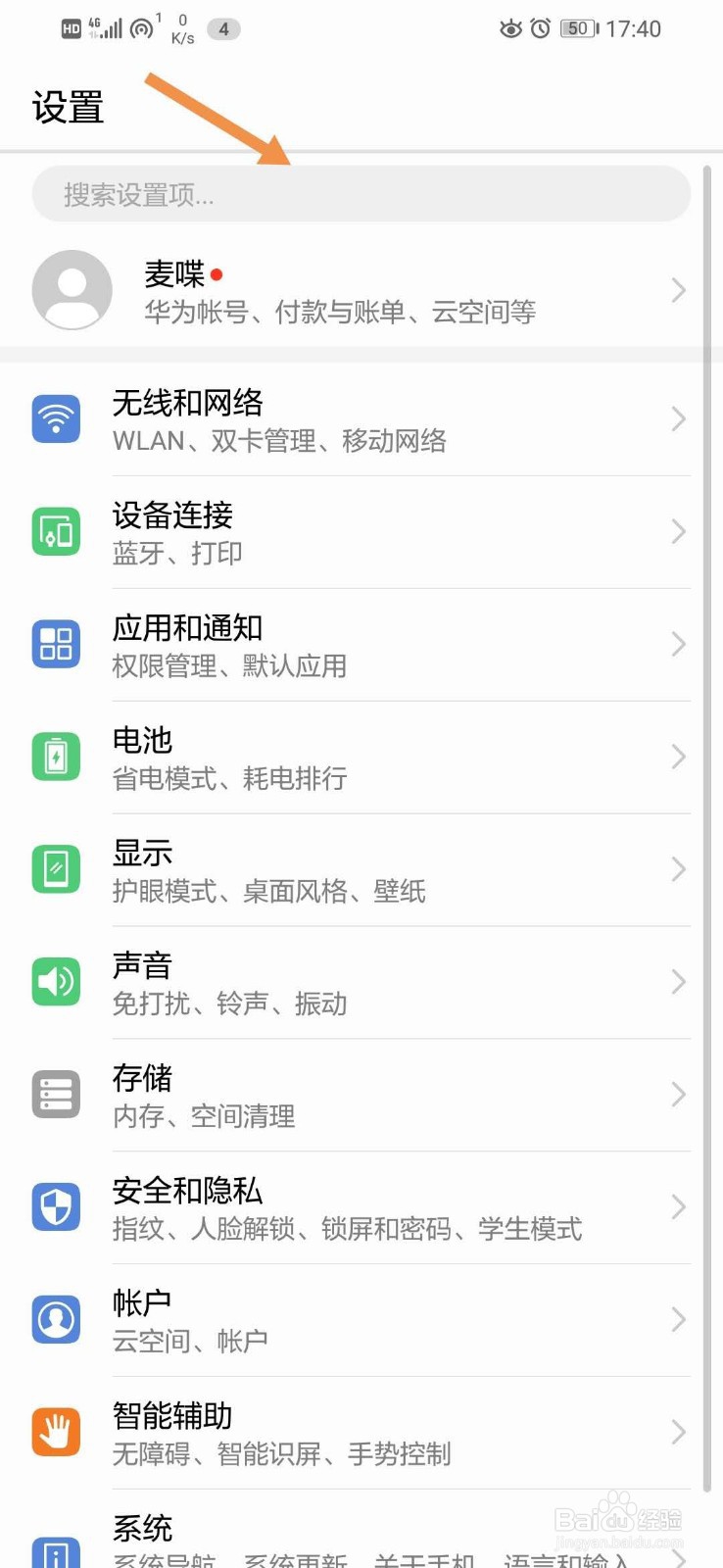
Task: Expand the 无线和网络 entry via its chevron
Action: [x=678, y=419]
